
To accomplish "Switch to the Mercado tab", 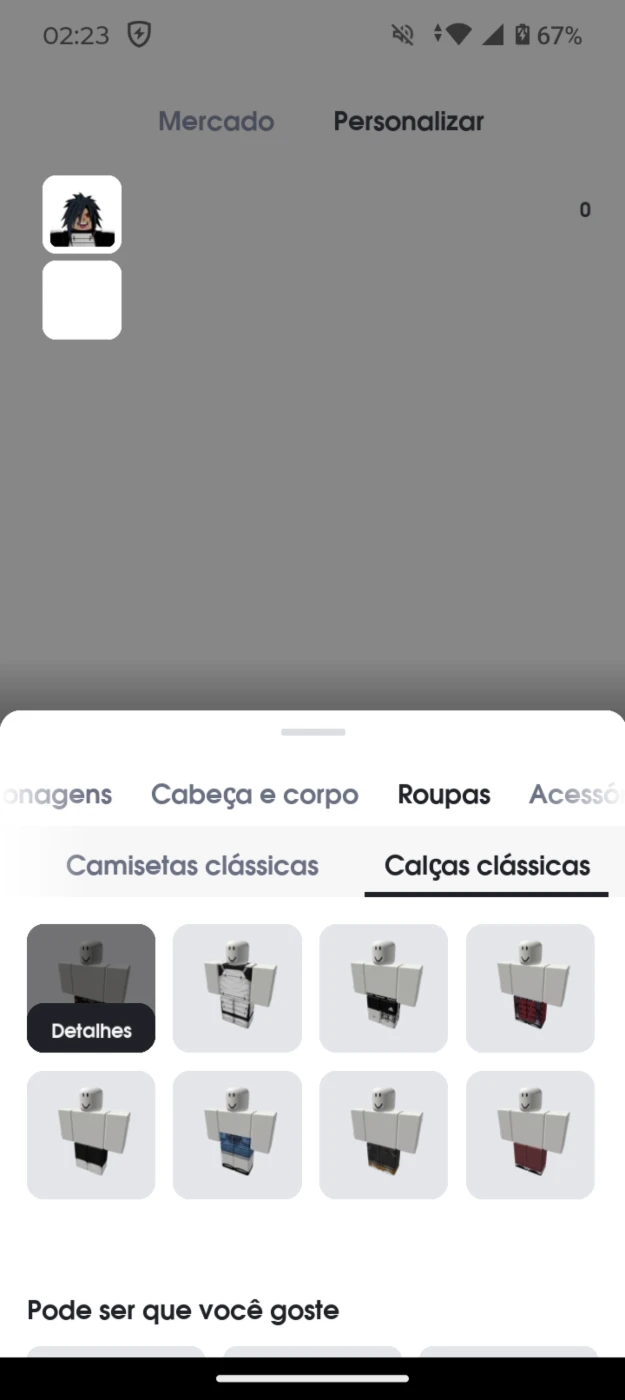I will click(x=216, y=122).
